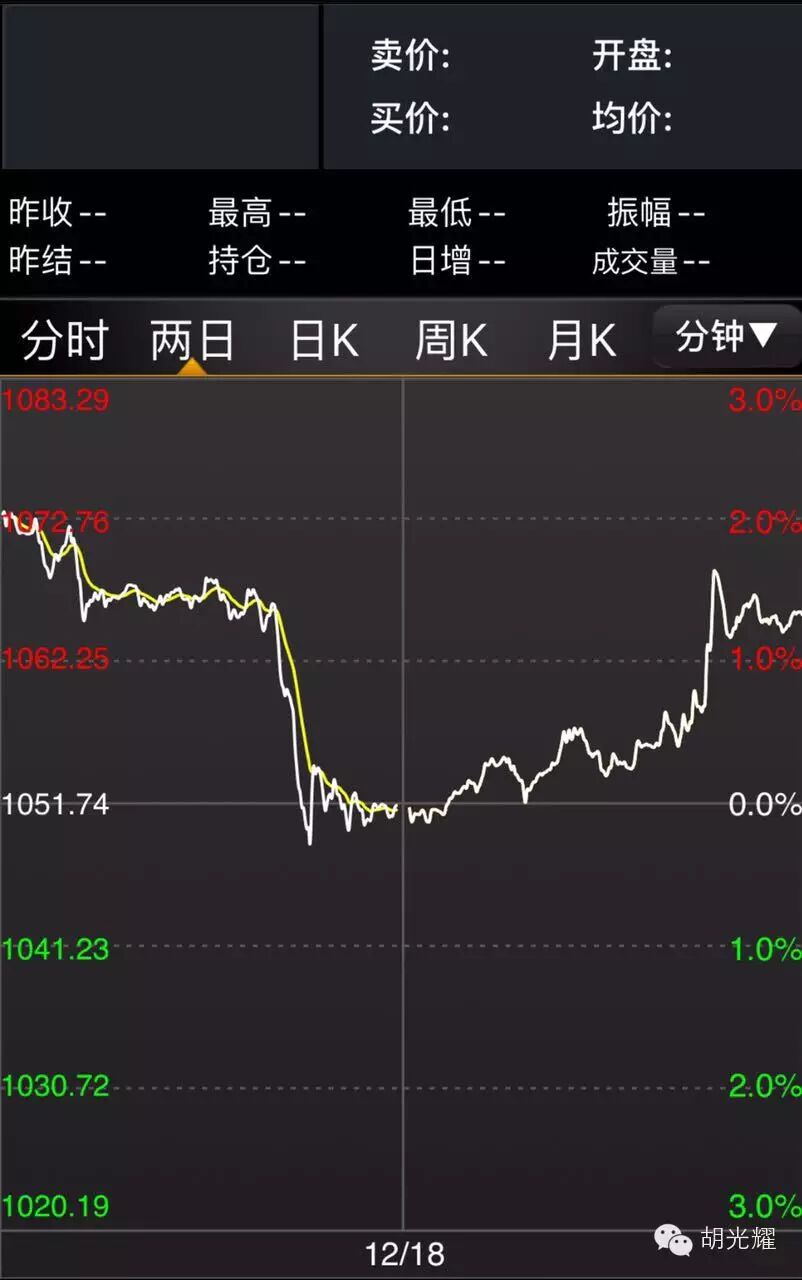Switch to the 两日 (two-day) chart tab
802x1280 pixels.
(192, 340)
